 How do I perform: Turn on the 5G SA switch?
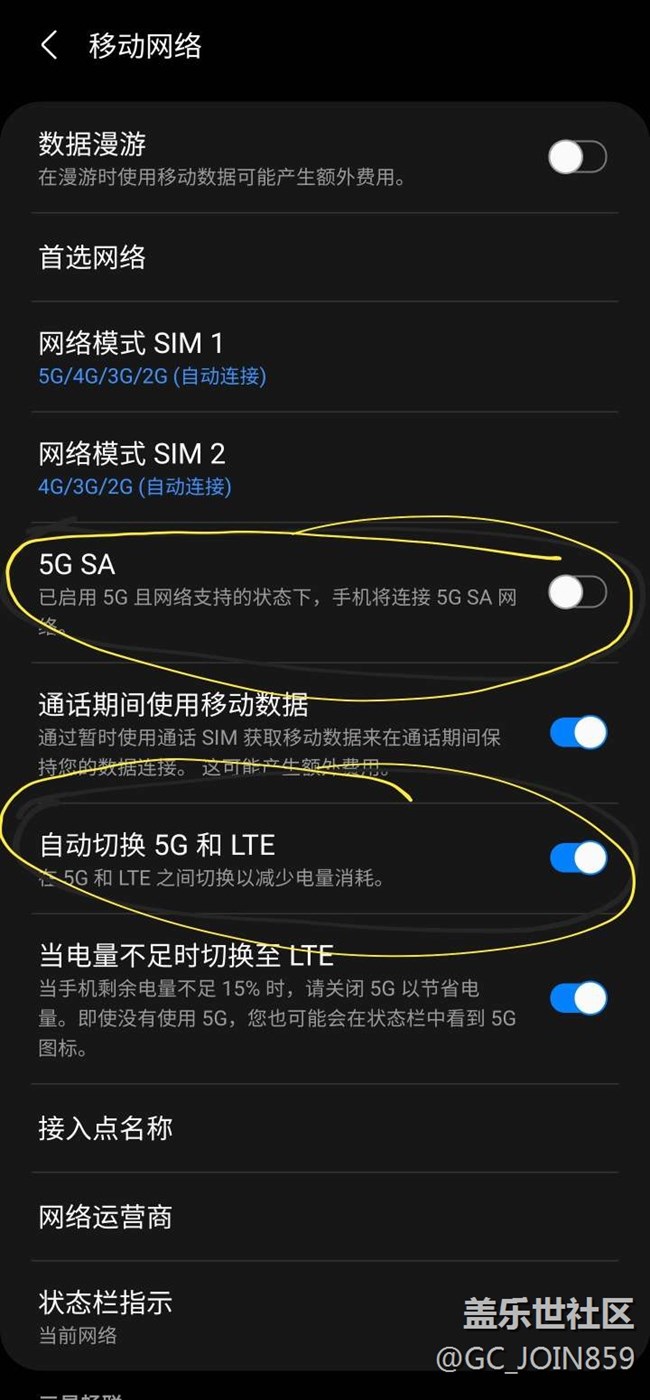(577, 593)
